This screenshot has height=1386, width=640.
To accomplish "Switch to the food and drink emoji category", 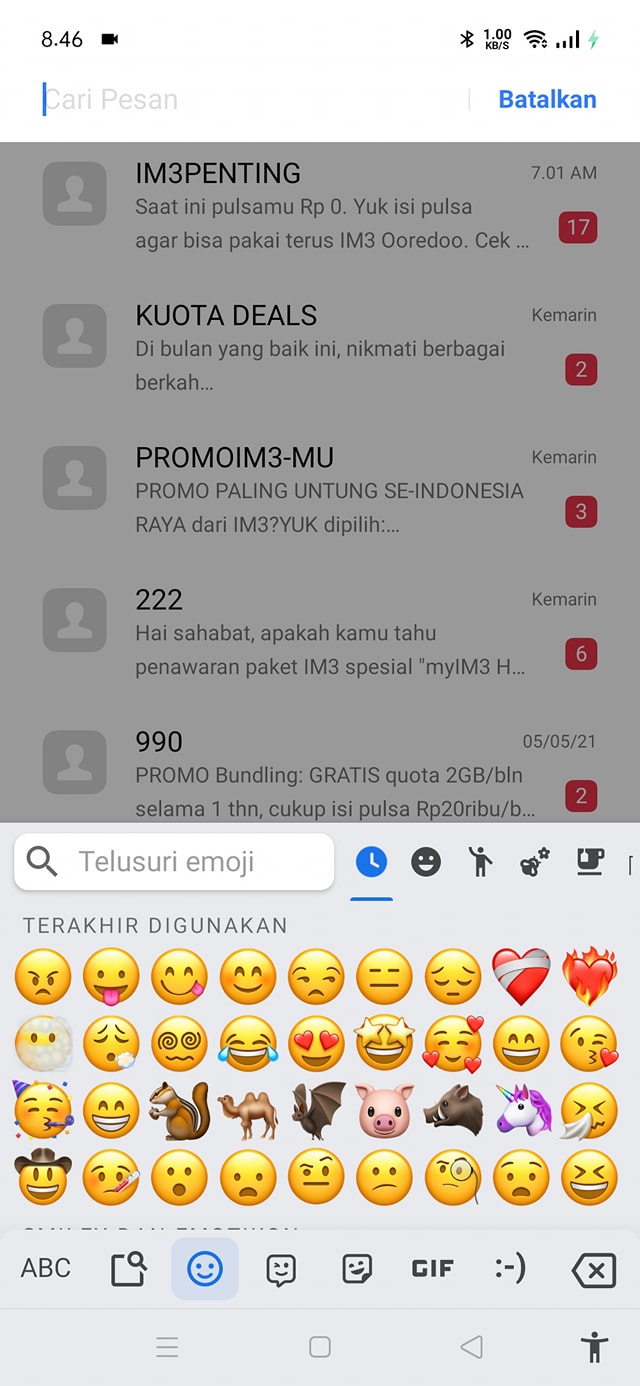I will tap(589, 862).
